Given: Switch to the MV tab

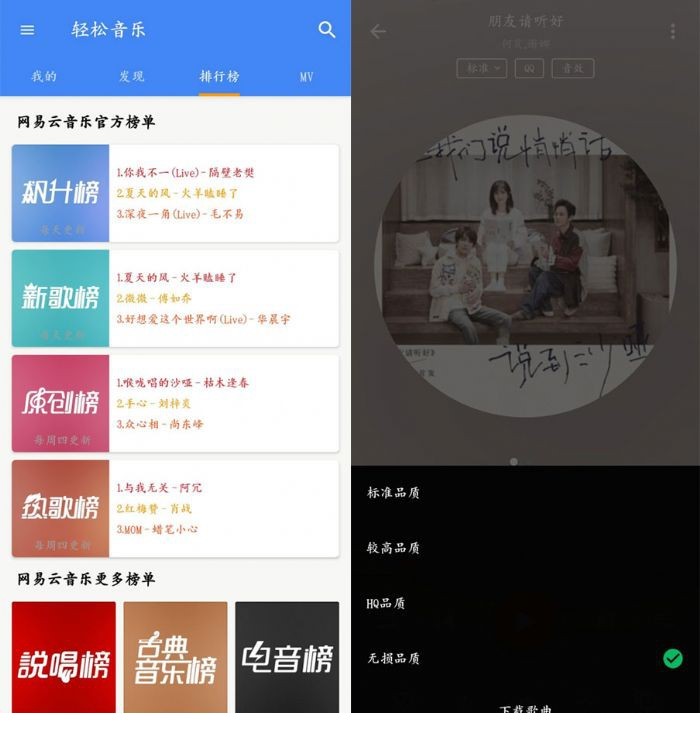Looking at the screenshot, I should tap(306, 76).
